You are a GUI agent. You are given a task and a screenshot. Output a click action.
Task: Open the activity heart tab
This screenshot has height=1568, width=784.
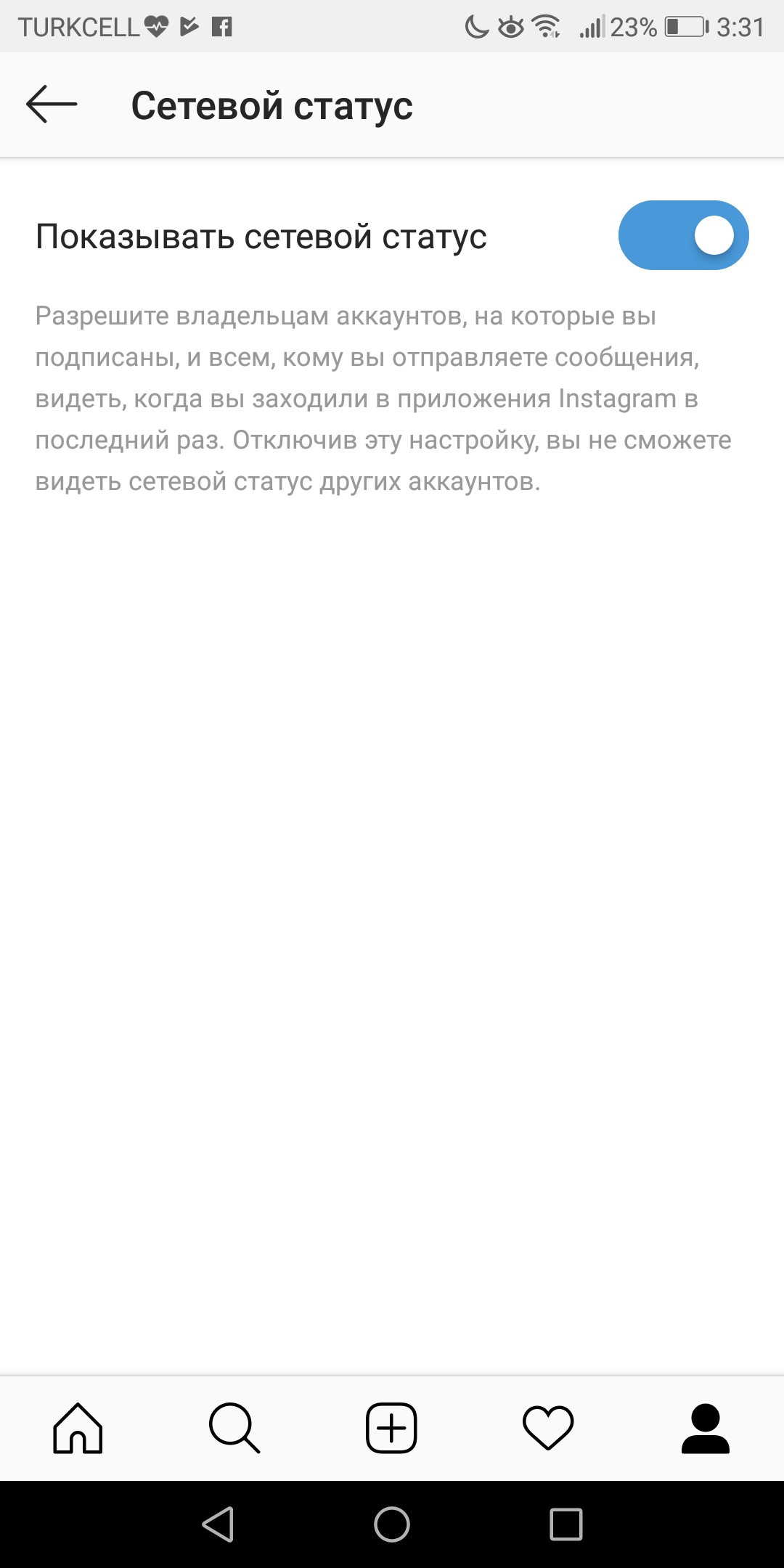[548, 1429]
